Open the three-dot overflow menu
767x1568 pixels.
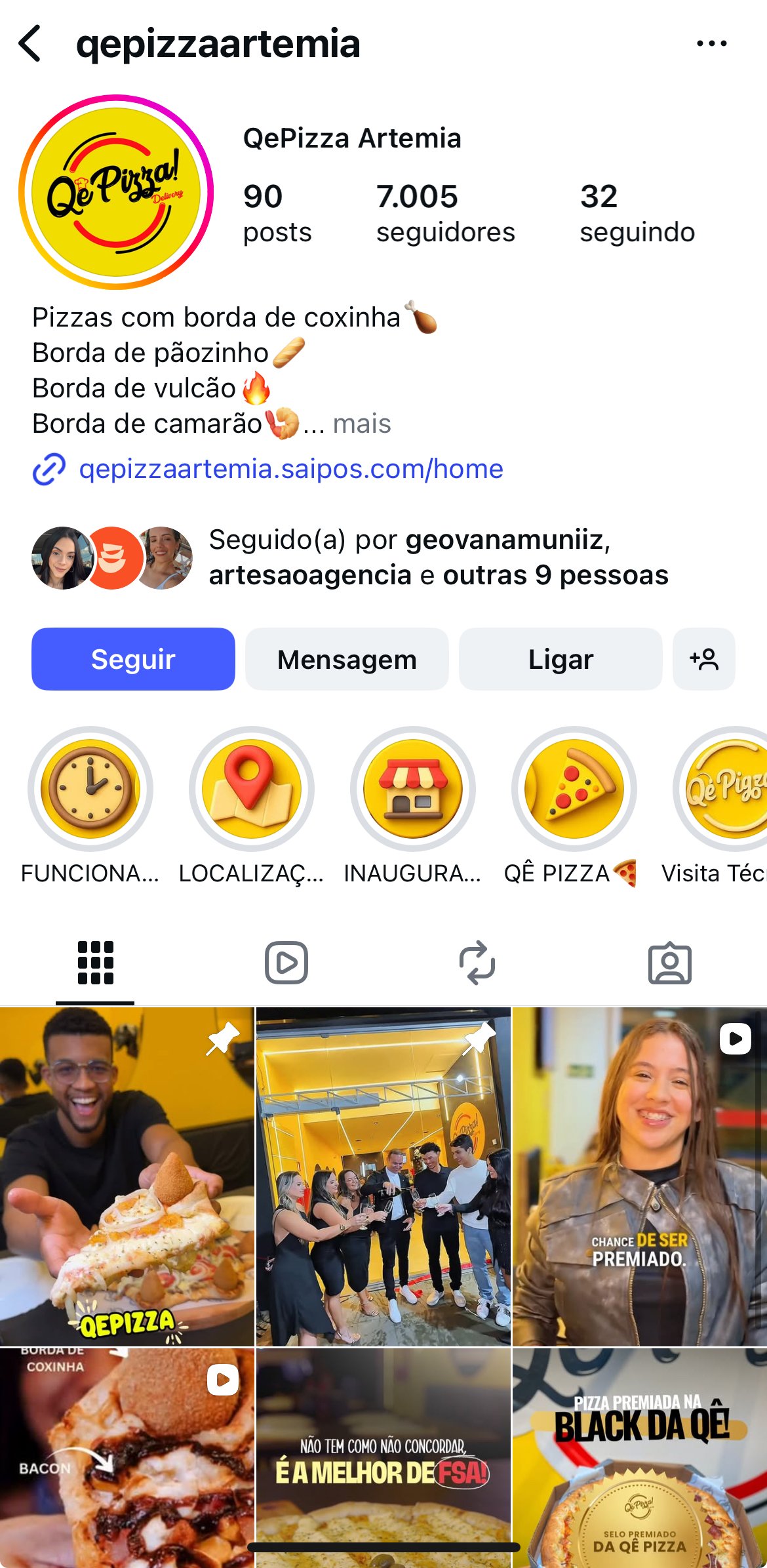711,44
